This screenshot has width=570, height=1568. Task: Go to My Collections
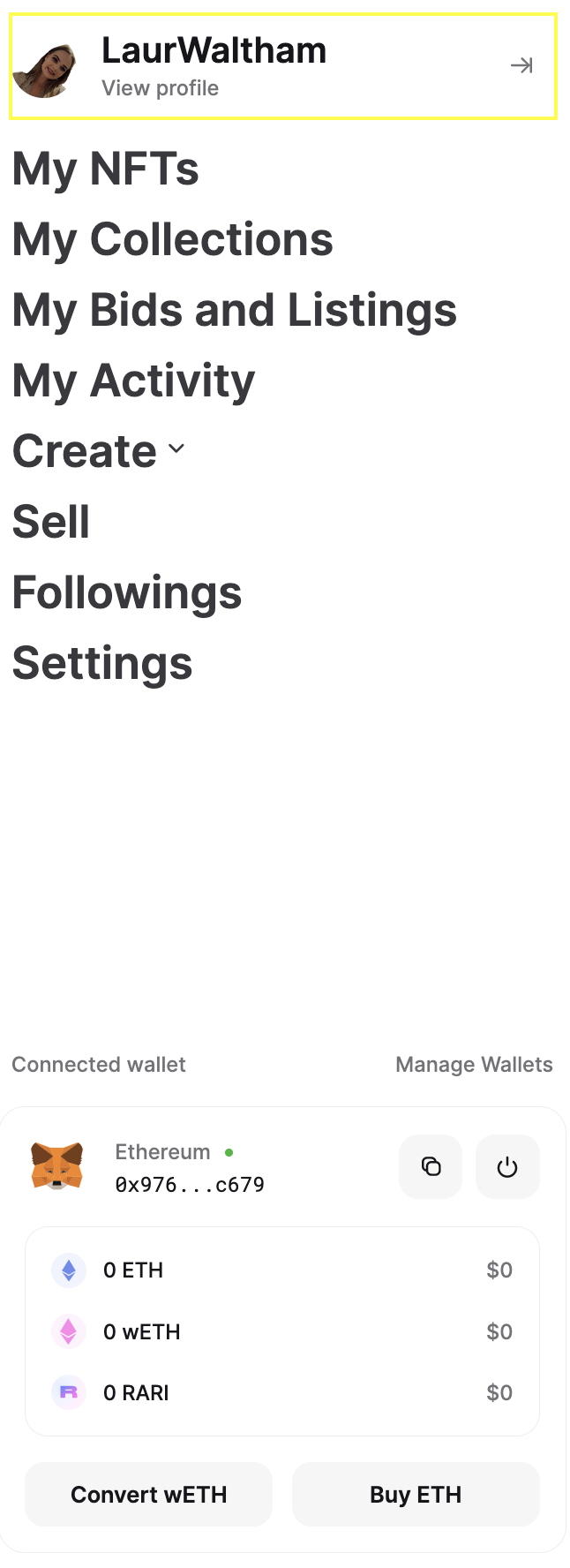(173, 239)
